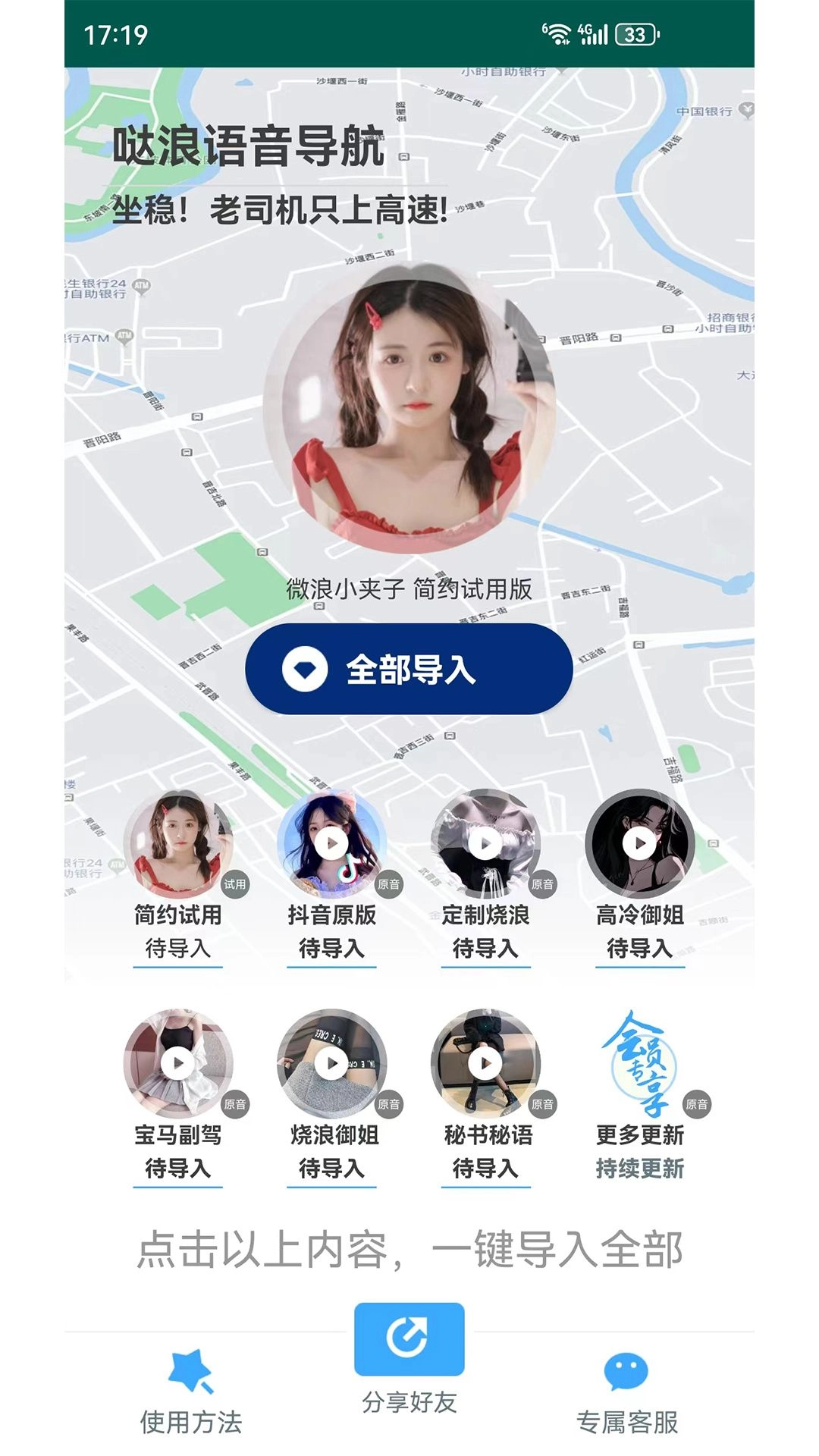Image resolution: width=819 pixels, height=1456 pixels.
Task: Select the 简约试用 voice pack
Action: [x=178, y=846]
